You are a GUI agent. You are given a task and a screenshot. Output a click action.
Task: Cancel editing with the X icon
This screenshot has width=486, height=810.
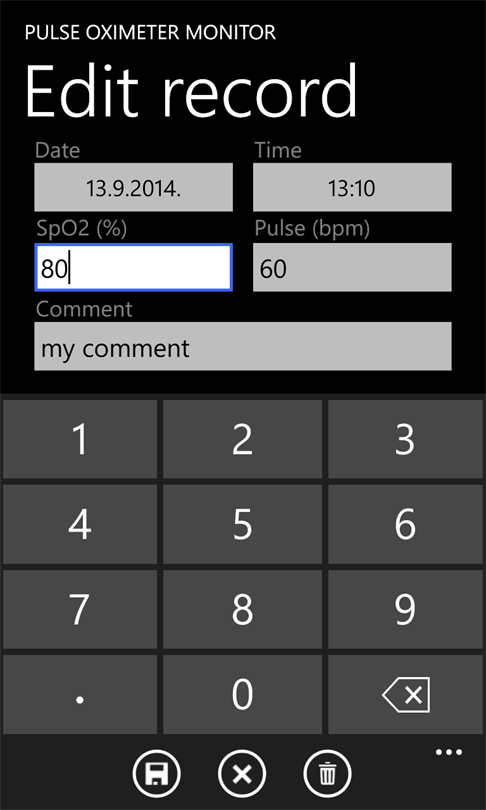(242, 774)
